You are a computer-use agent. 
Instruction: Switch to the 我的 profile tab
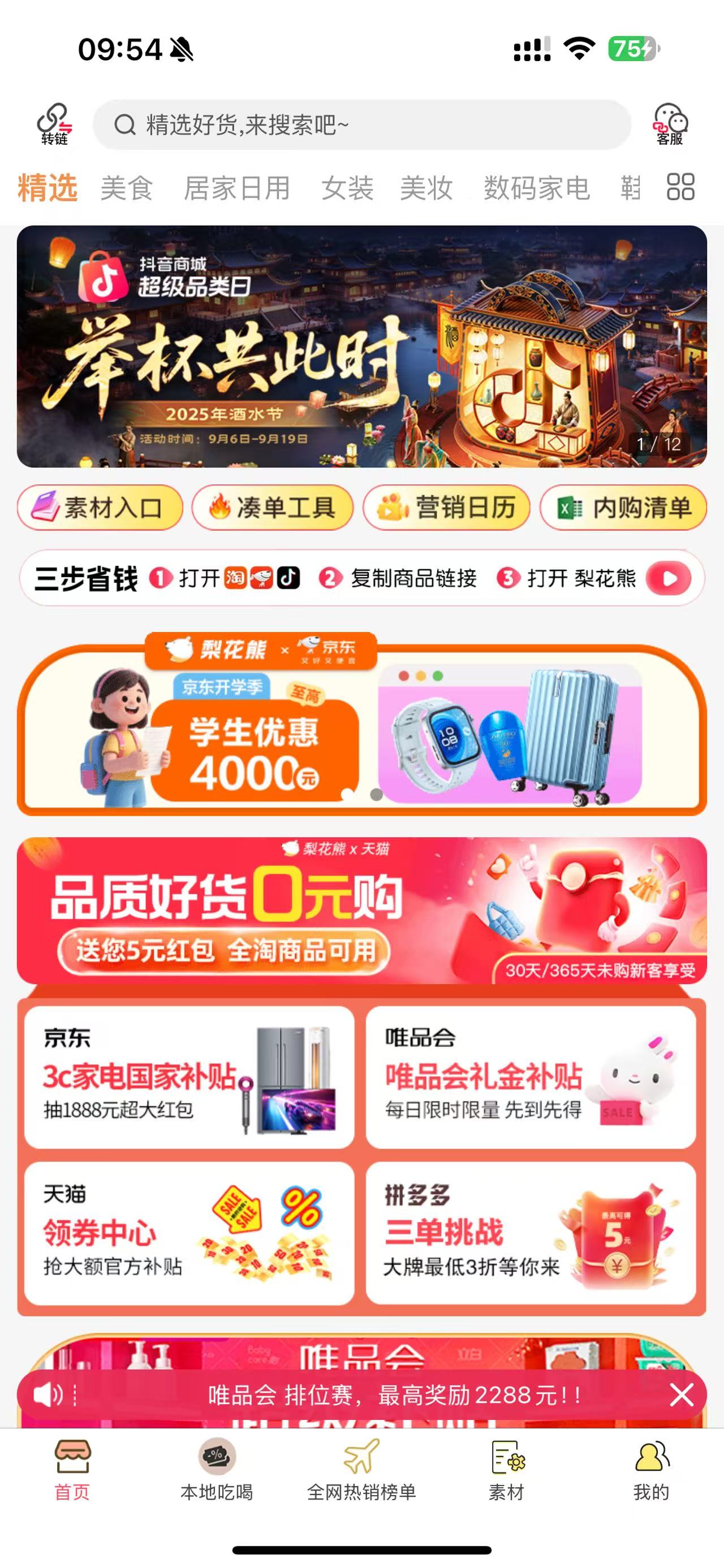point(651,1470)
